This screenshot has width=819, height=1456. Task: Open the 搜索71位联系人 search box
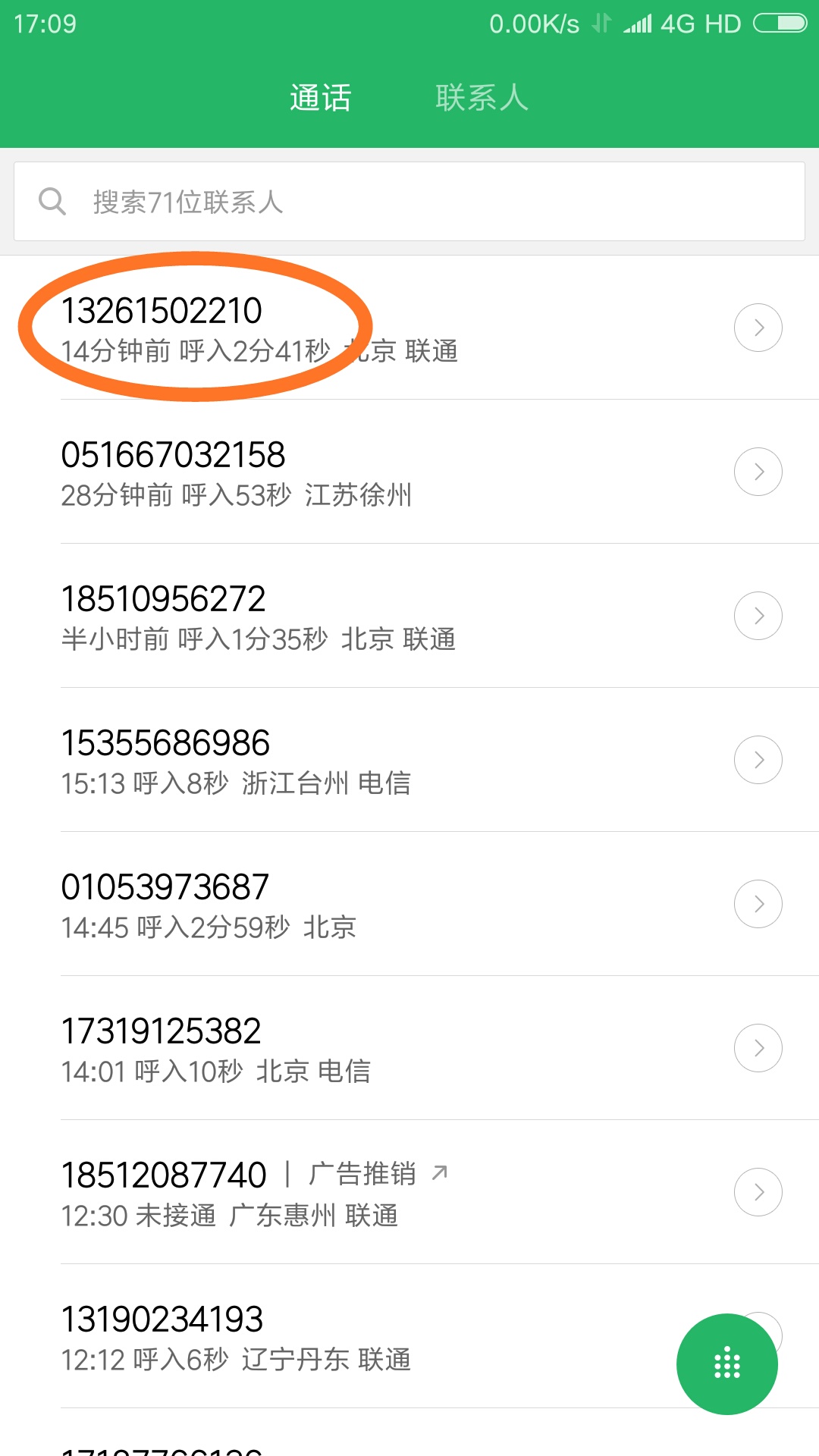(409, 202)
